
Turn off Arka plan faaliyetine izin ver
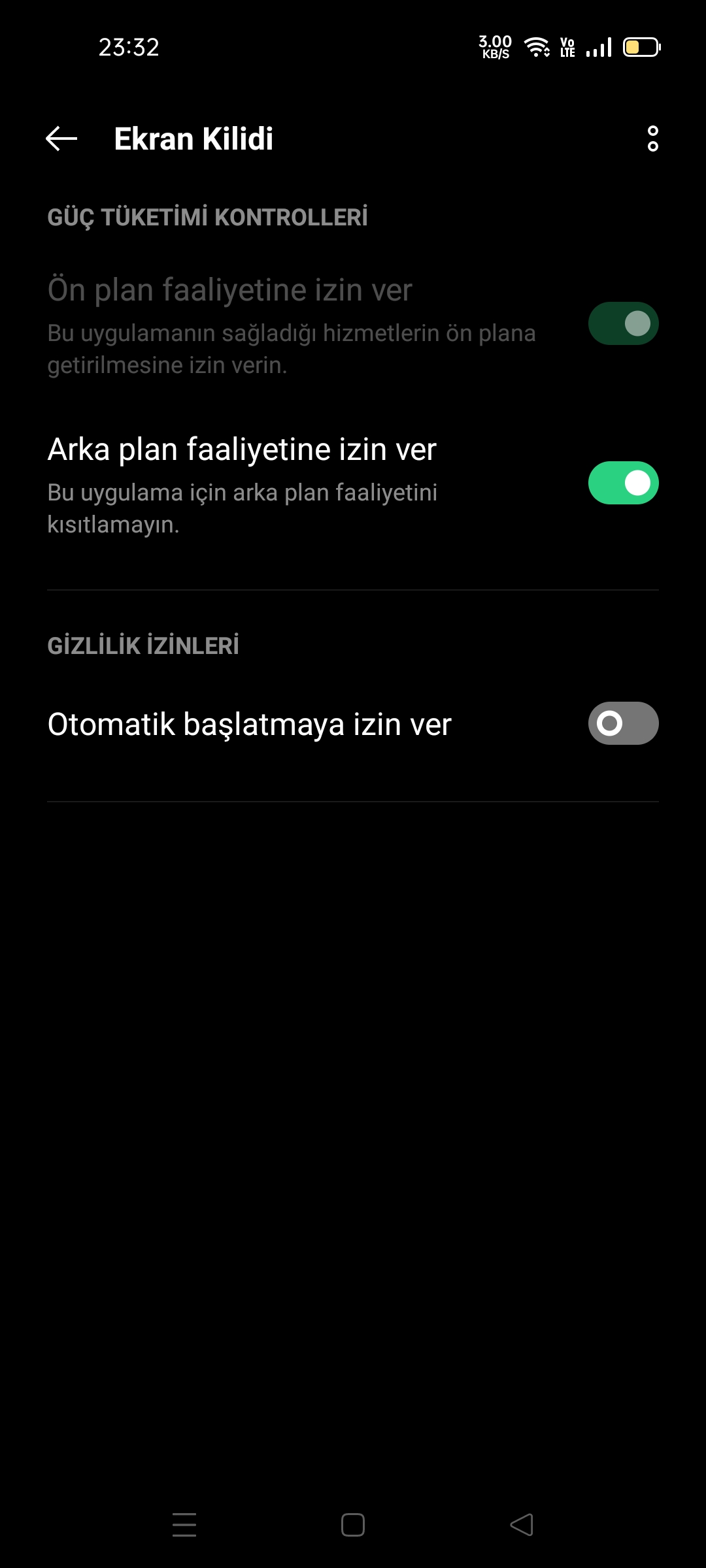click(x=623, y=483)
